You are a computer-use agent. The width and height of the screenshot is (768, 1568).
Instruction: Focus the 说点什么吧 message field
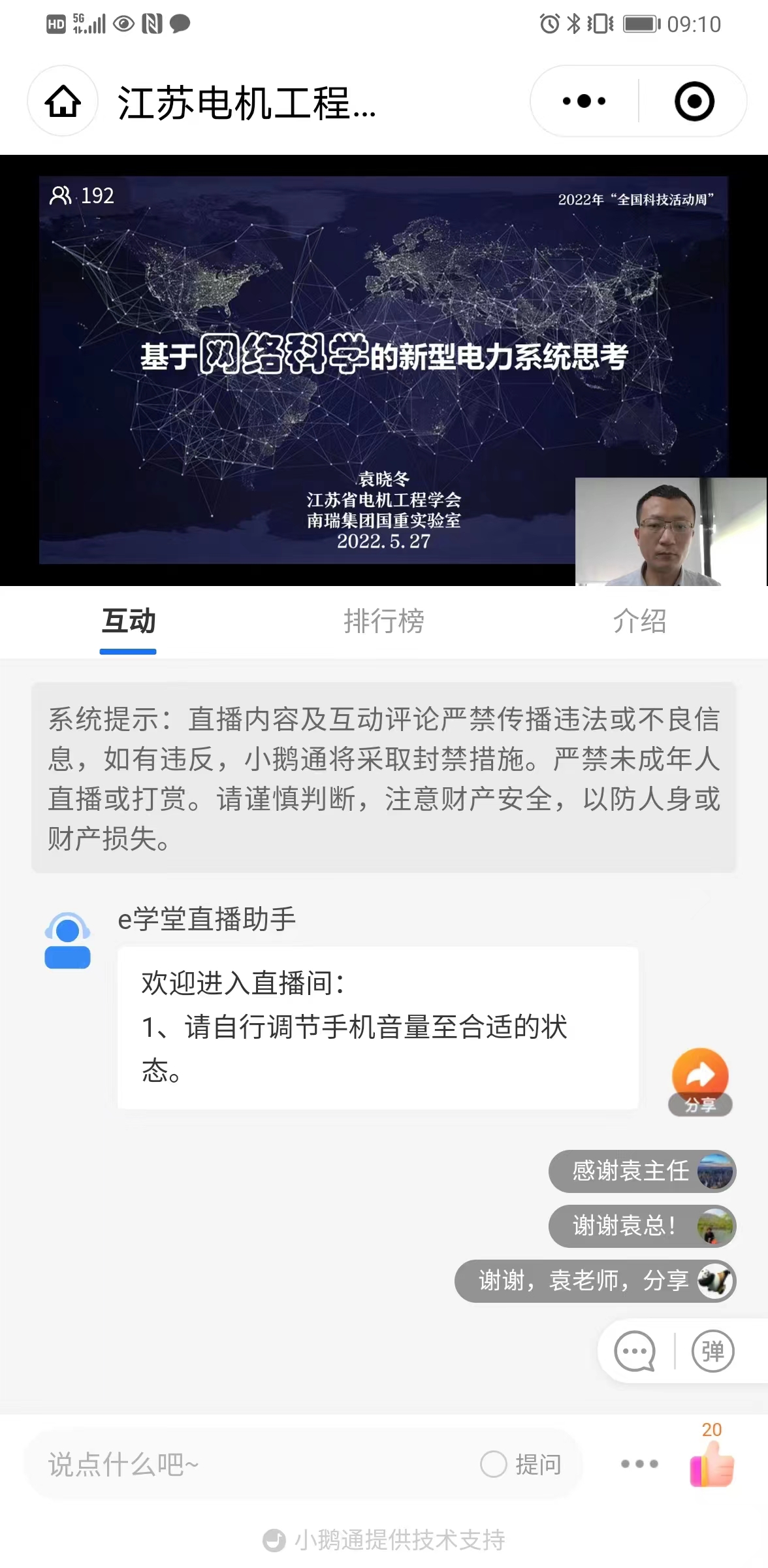(248, 1464)
